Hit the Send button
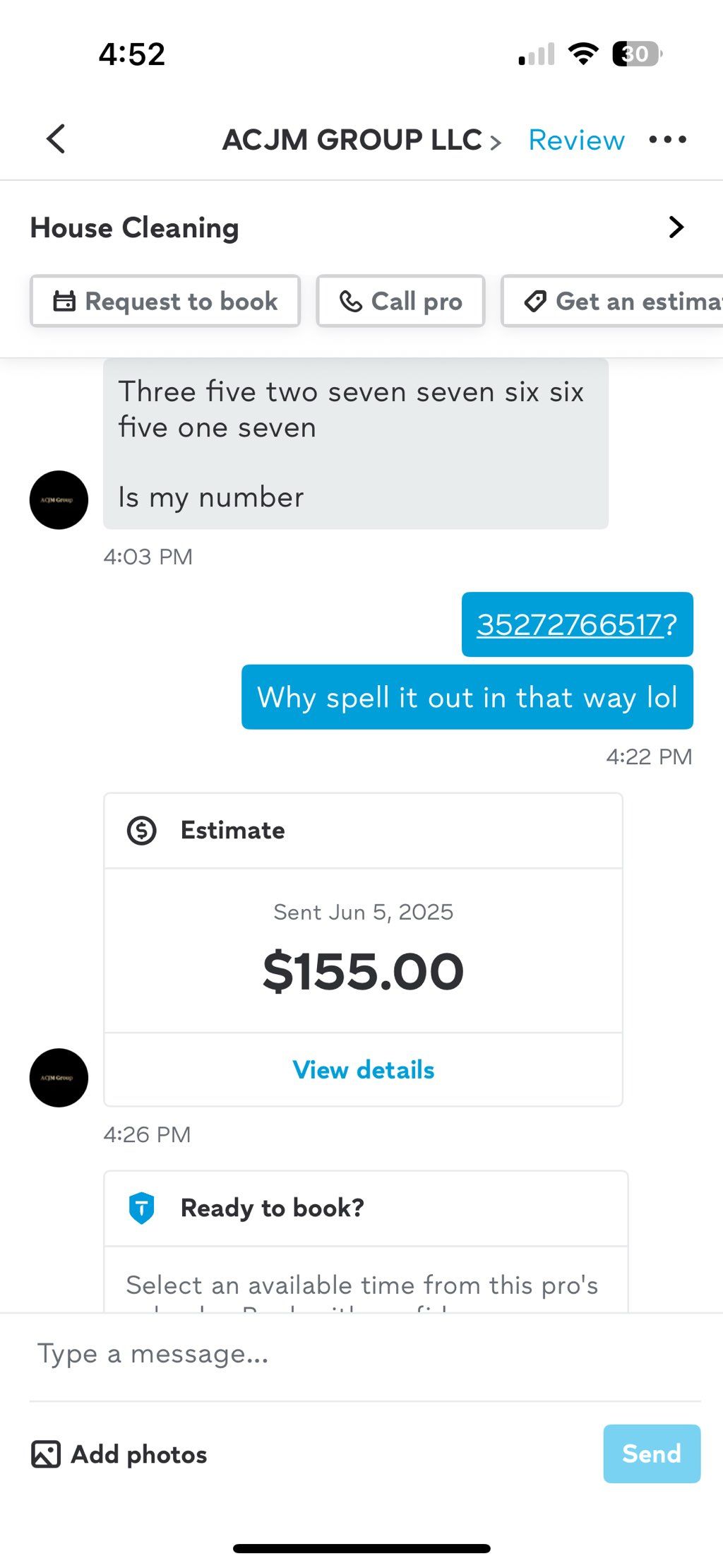The height and width of the screenshot is (1568, 723). (652, 1454)
